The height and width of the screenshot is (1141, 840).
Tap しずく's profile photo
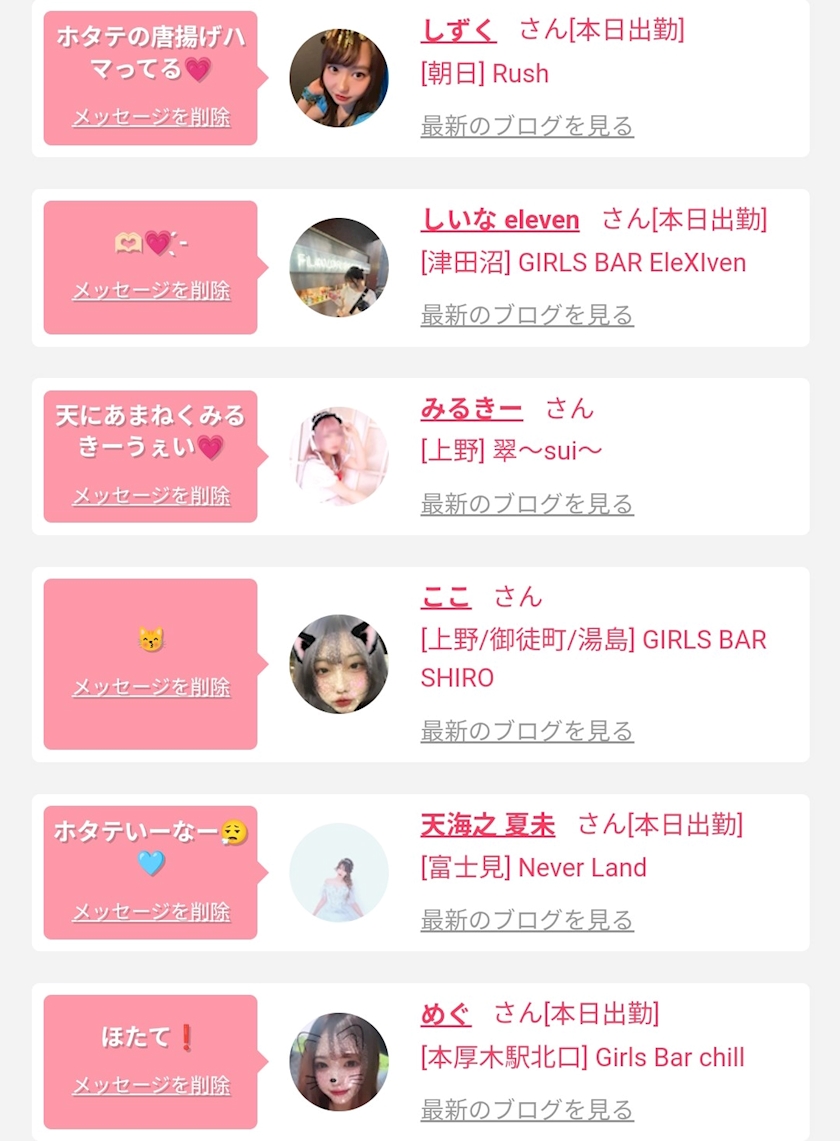coord(339,78)
